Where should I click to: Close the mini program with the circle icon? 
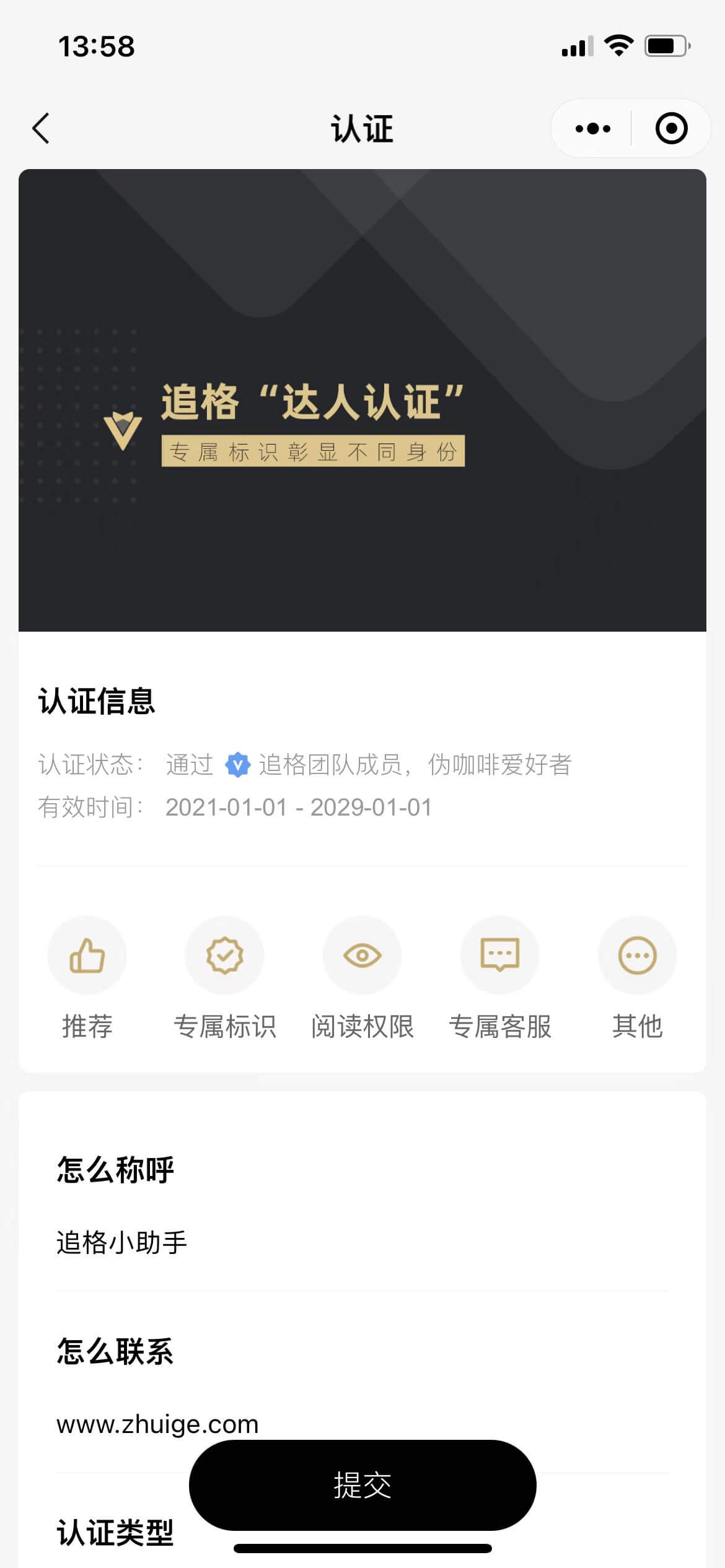click(x=671, y=129)
